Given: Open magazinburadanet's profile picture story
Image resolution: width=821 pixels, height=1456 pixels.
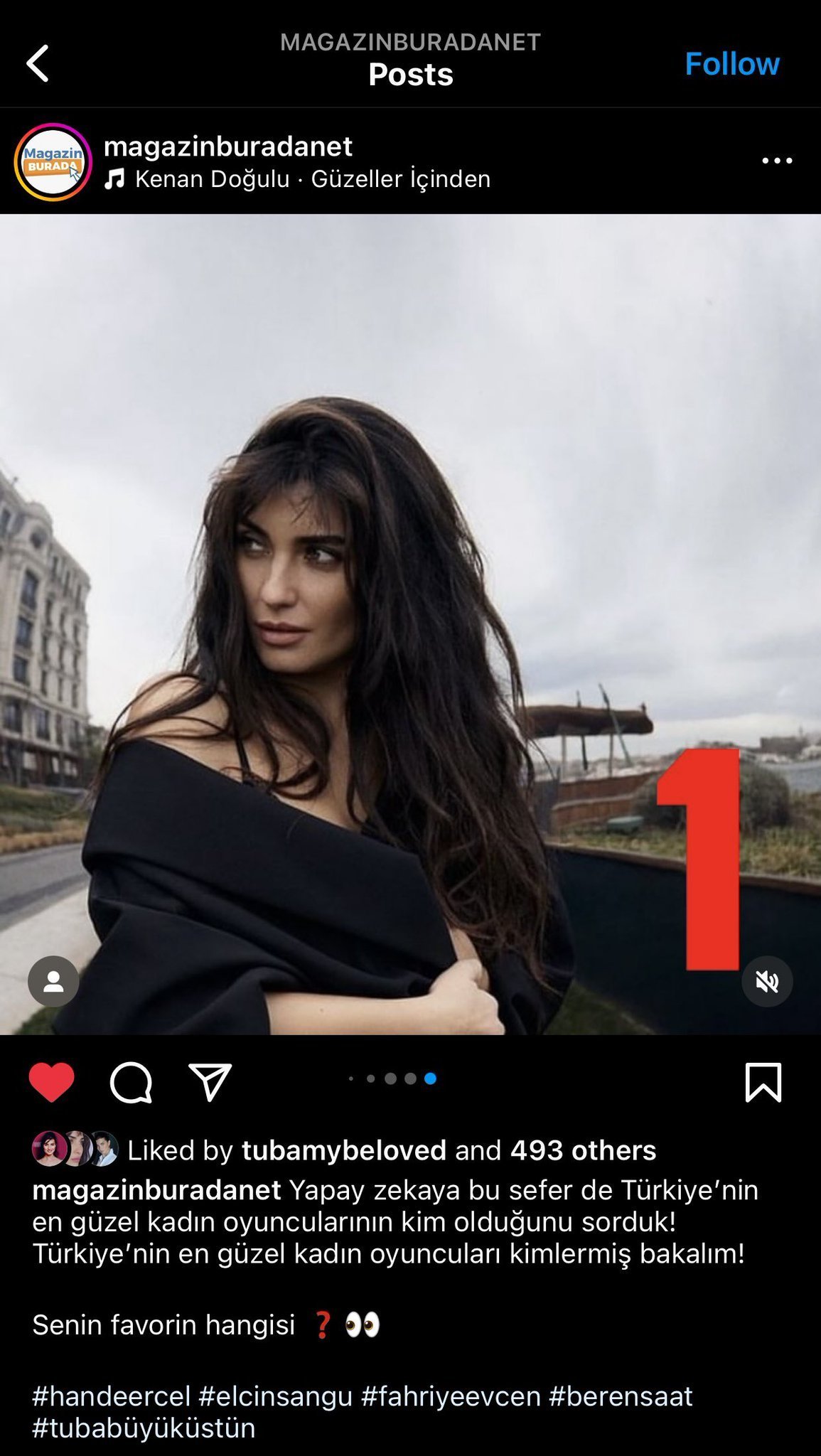Looking at the screenshot, I should pyautogui.click(x=53, y=161).
